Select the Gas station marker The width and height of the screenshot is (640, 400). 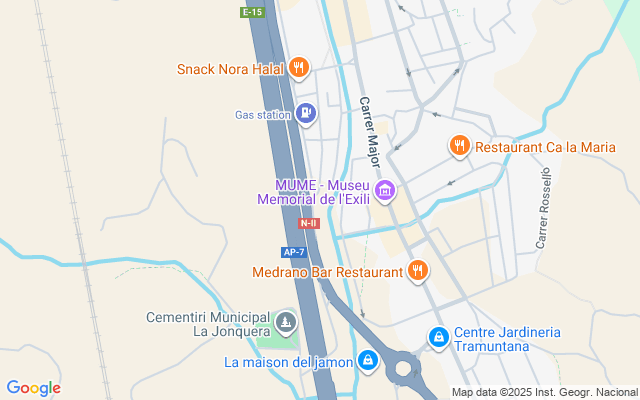(307, 114)
